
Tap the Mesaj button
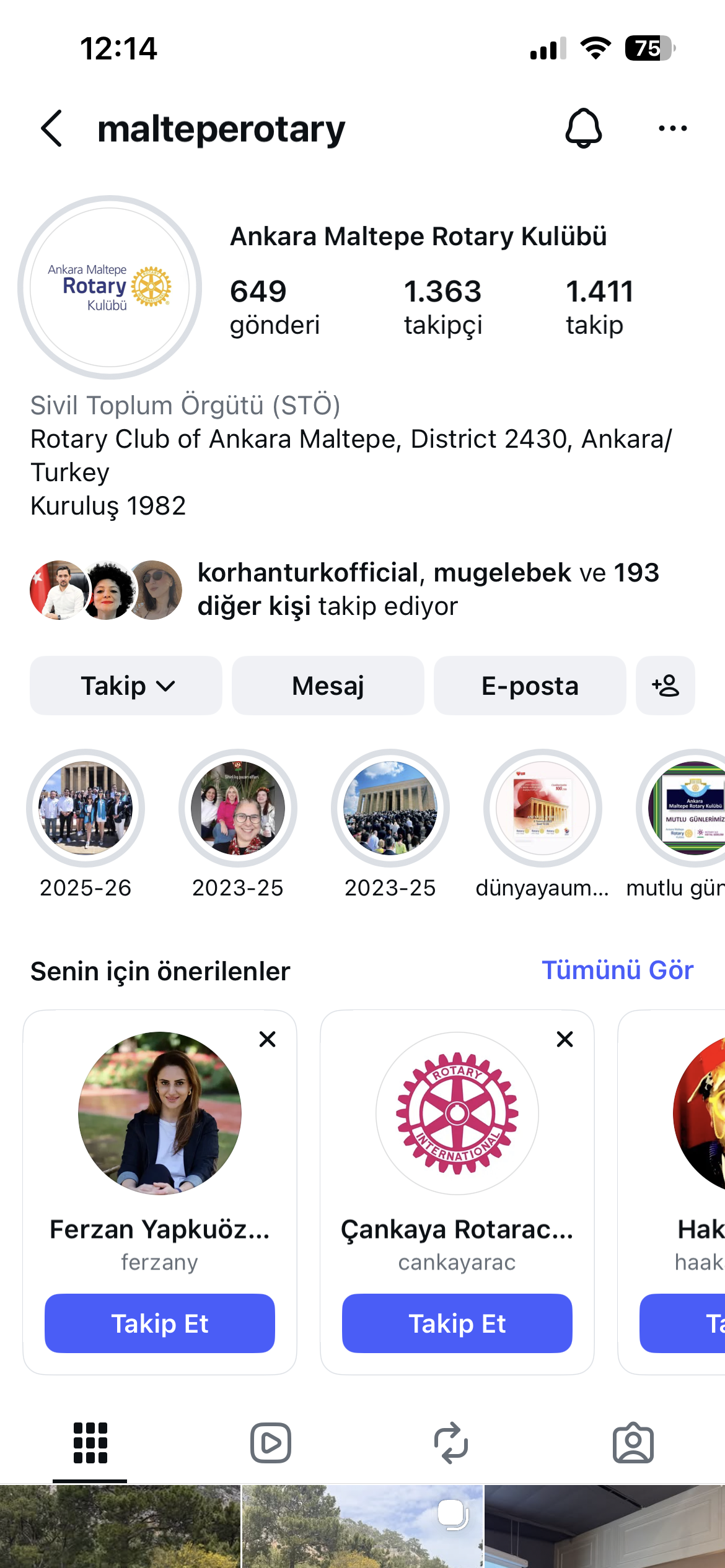[x=328, y=686]
